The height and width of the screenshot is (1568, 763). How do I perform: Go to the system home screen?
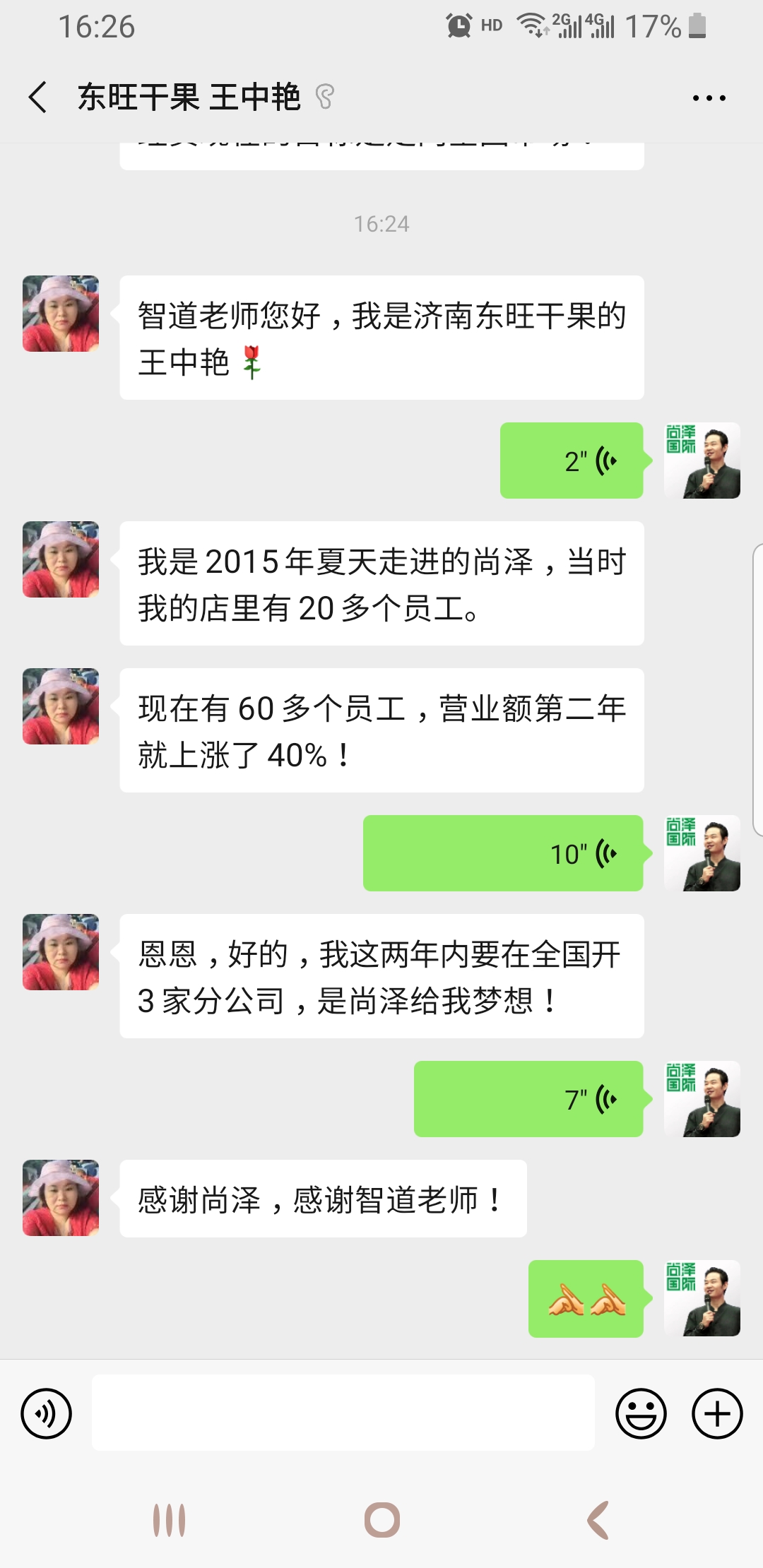point(382,1520)
